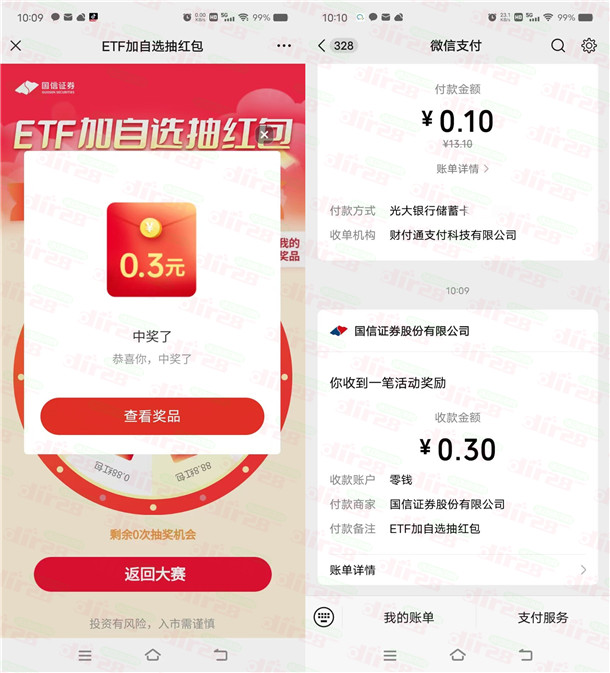This screenshot has width=610, height=673.
Task: Open 支付服务 menu
Action: pos(543,618)
